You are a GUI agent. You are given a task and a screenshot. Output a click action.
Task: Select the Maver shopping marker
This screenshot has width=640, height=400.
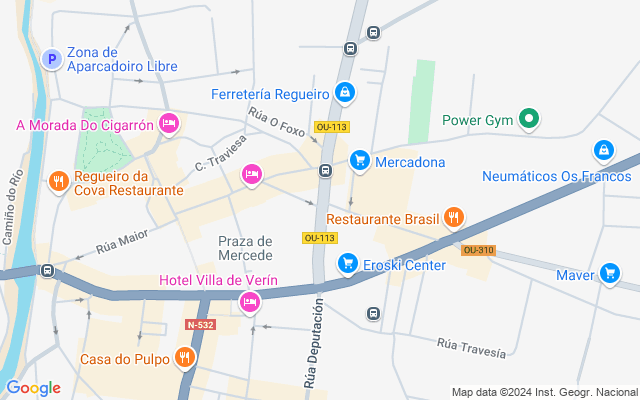[610, 272]
